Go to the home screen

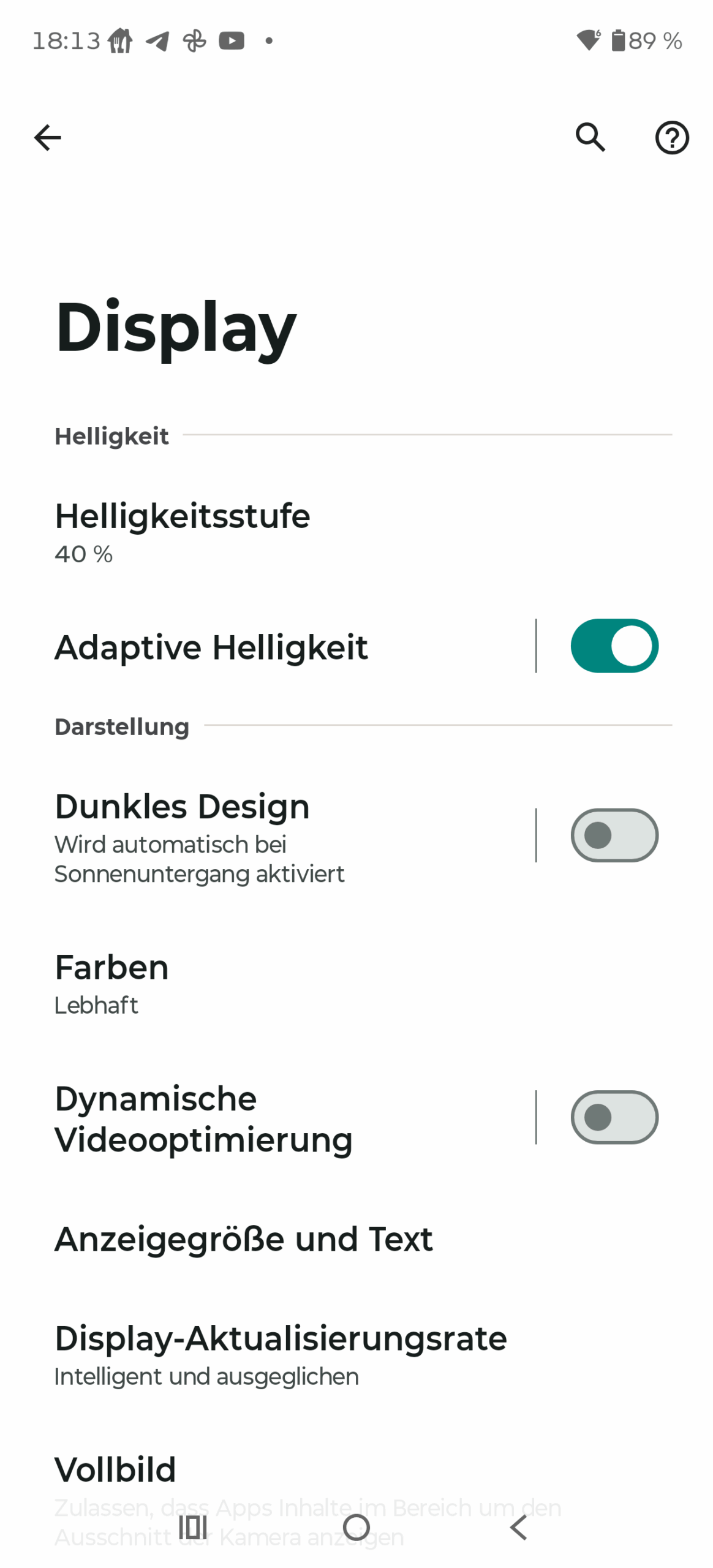(356, 1528)
